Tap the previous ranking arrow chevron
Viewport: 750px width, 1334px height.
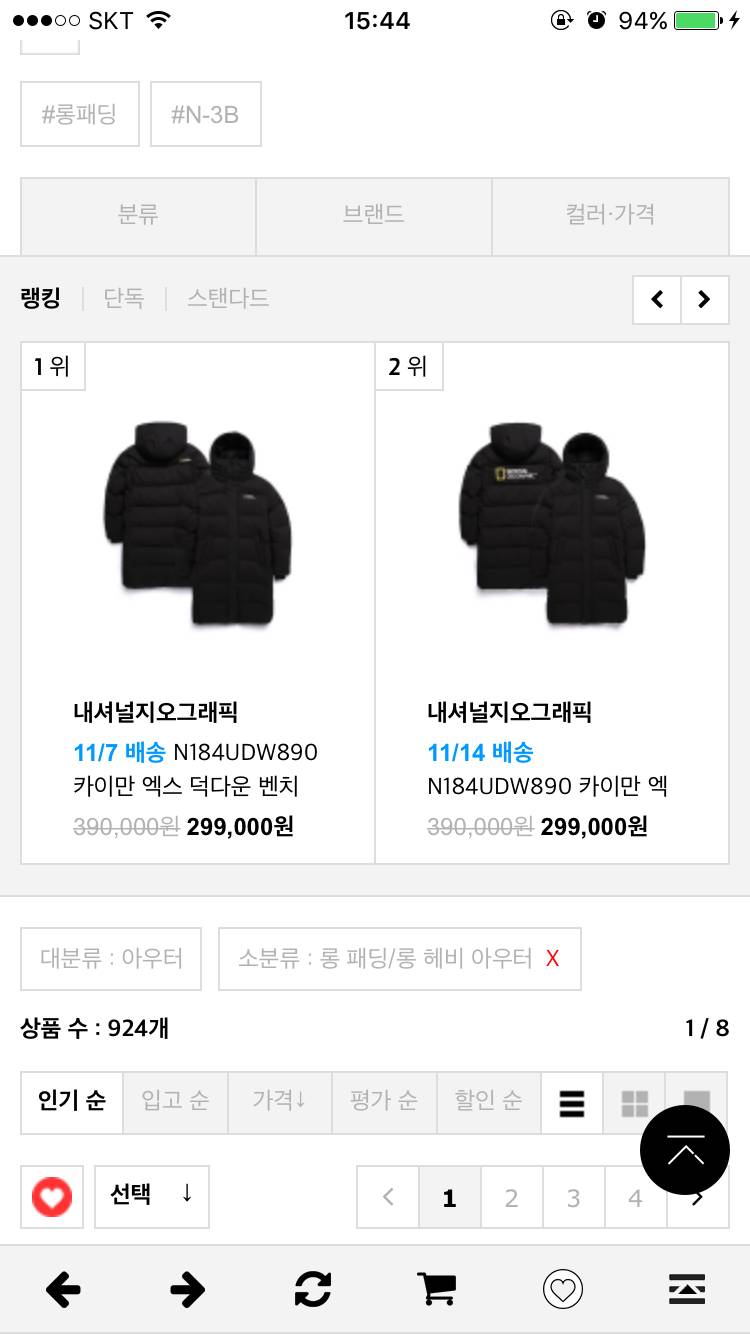pyautogui.click(x=656, y=299)
